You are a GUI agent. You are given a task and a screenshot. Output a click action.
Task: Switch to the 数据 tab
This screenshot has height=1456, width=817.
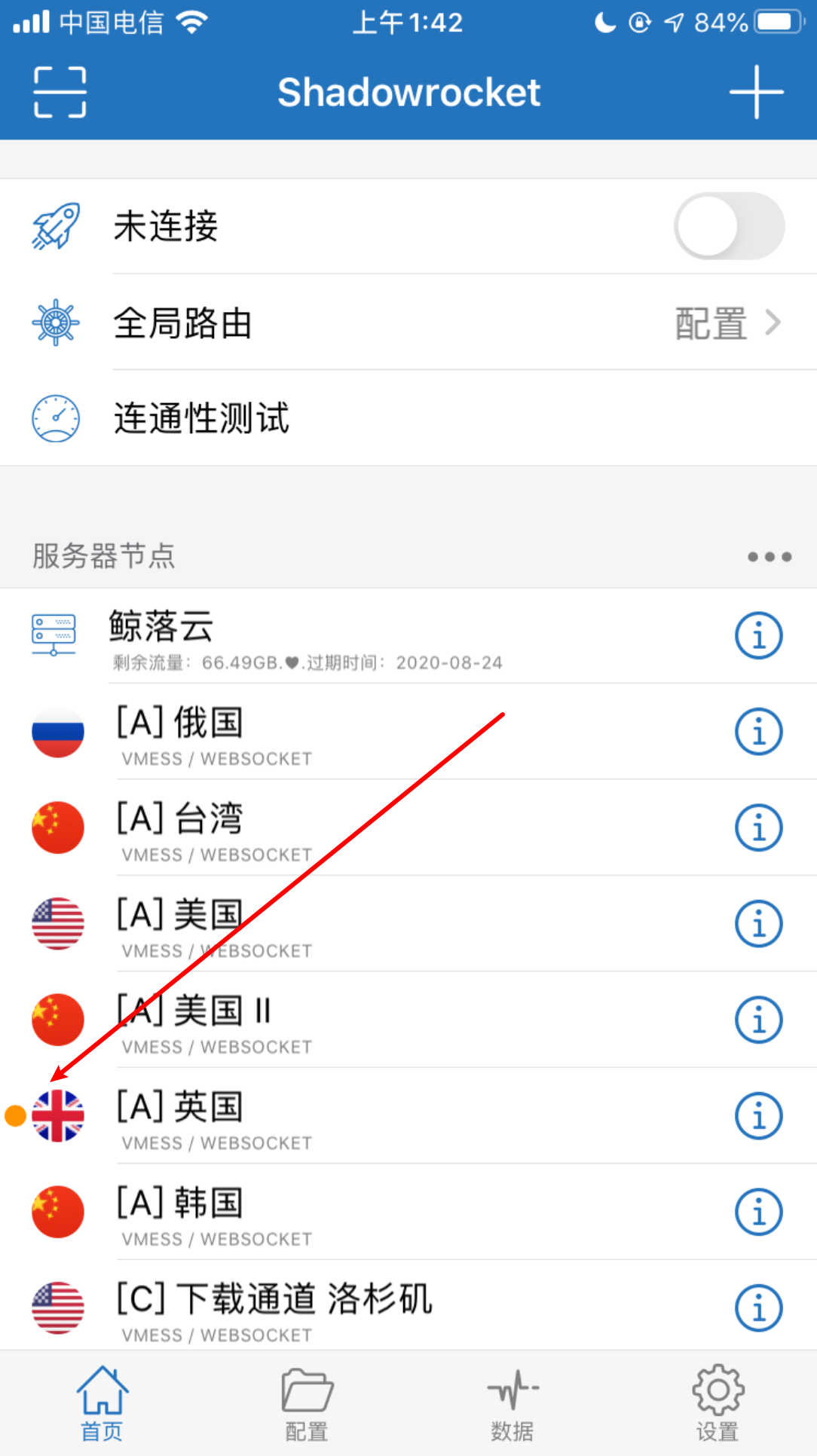[512, 1403]
